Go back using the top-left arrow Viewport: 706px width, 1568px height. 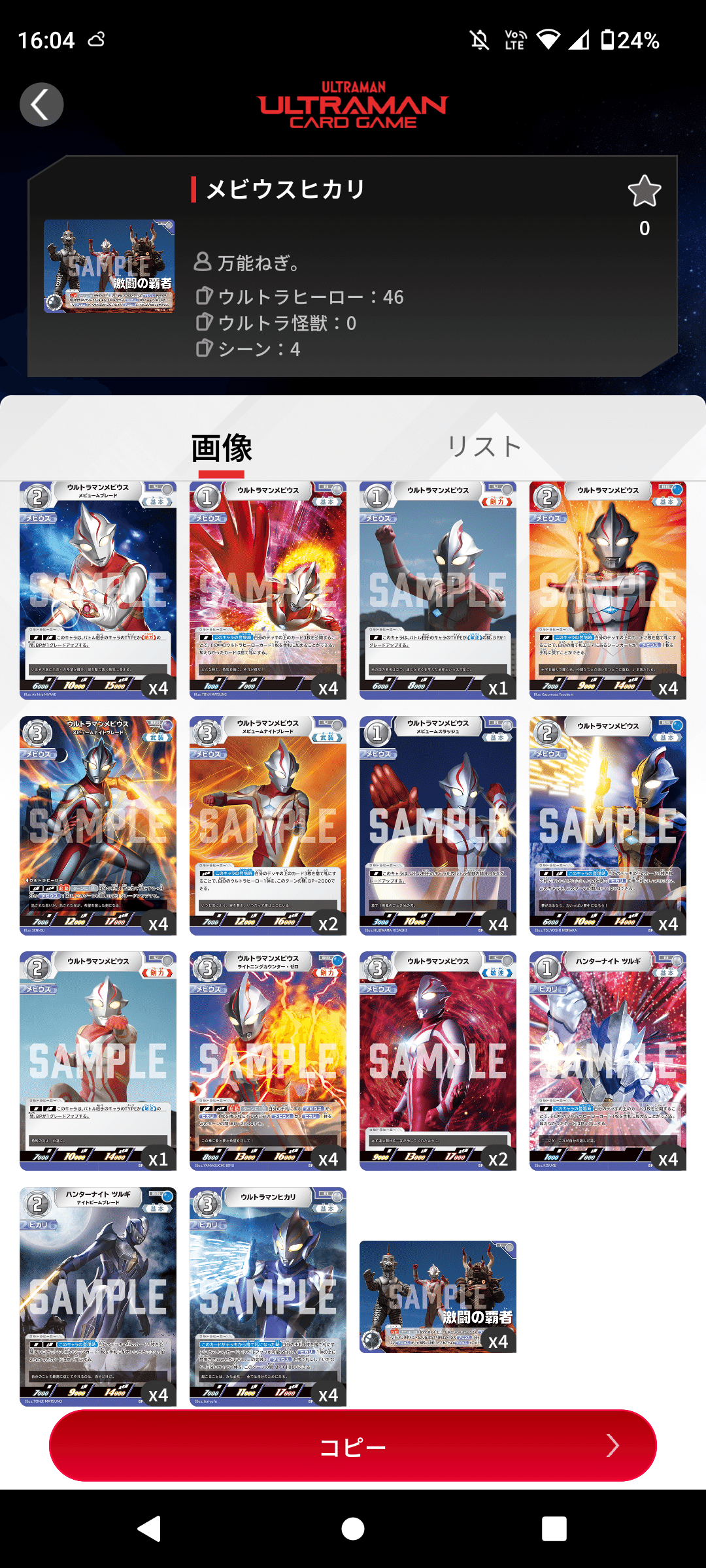[x=41, y=105]
